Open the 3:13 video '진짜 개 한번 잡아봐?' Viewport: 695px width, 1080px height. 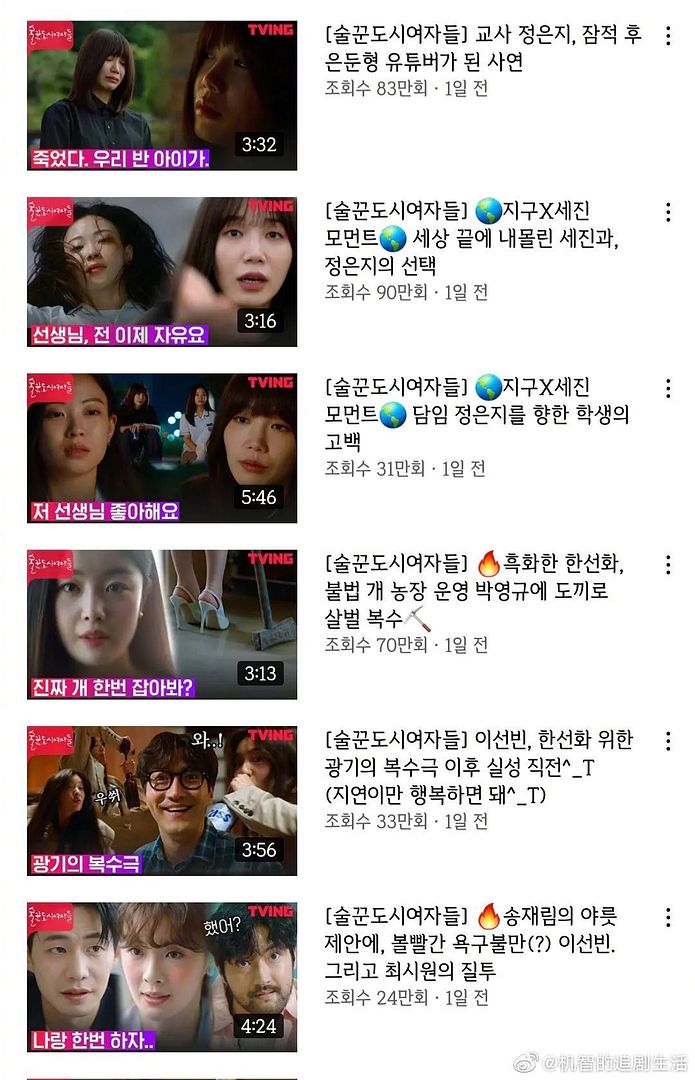point(162,624)
